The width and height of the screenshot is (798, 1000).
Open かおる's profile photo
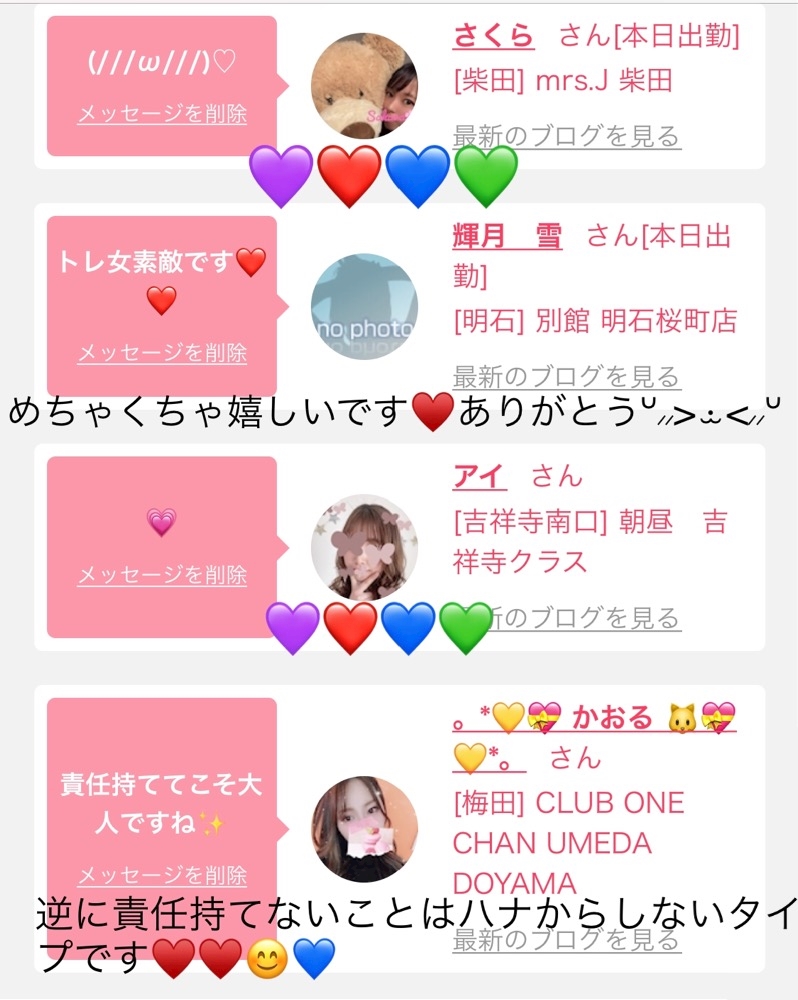pyautogui.click(x=364, y=829)
